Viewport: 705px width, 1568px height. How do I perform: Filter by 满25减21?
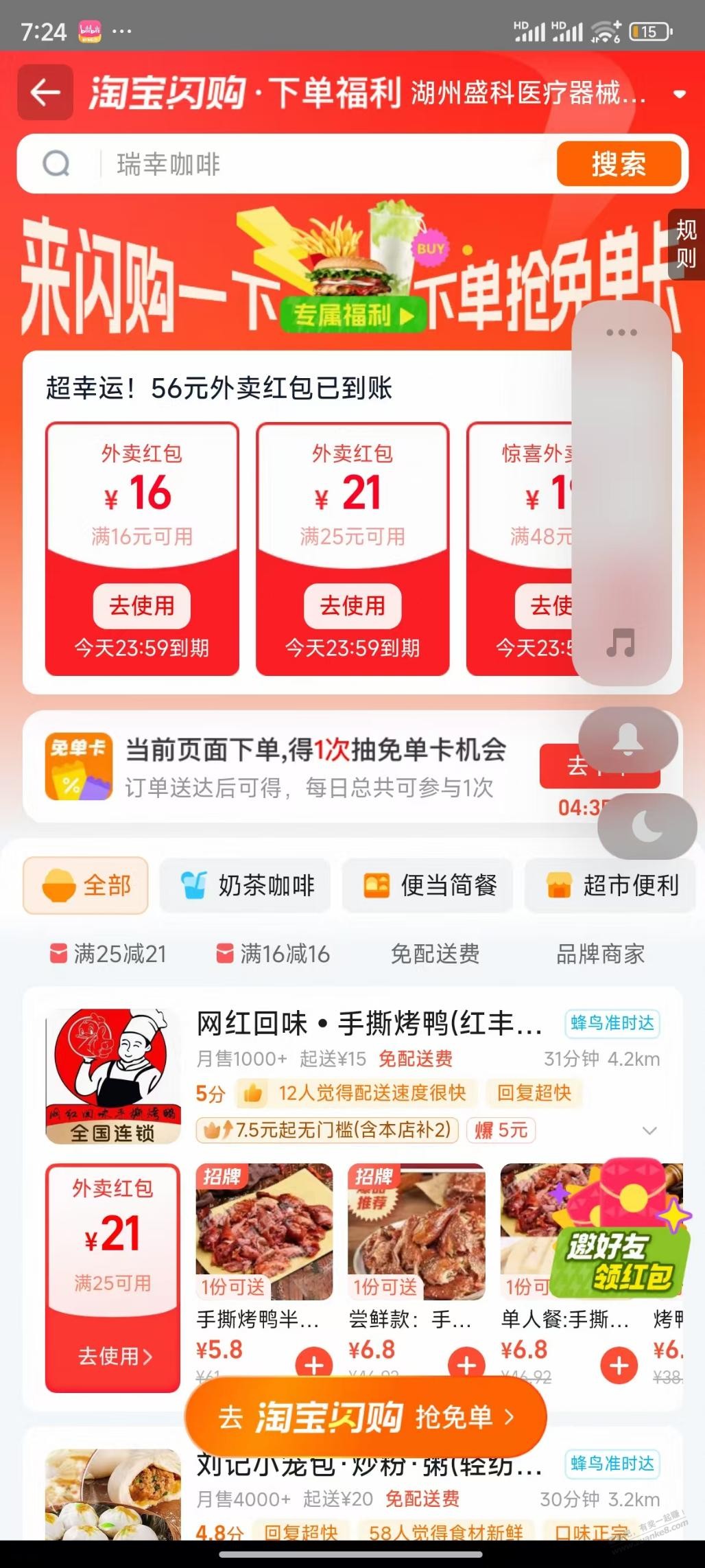click(108, 954)
